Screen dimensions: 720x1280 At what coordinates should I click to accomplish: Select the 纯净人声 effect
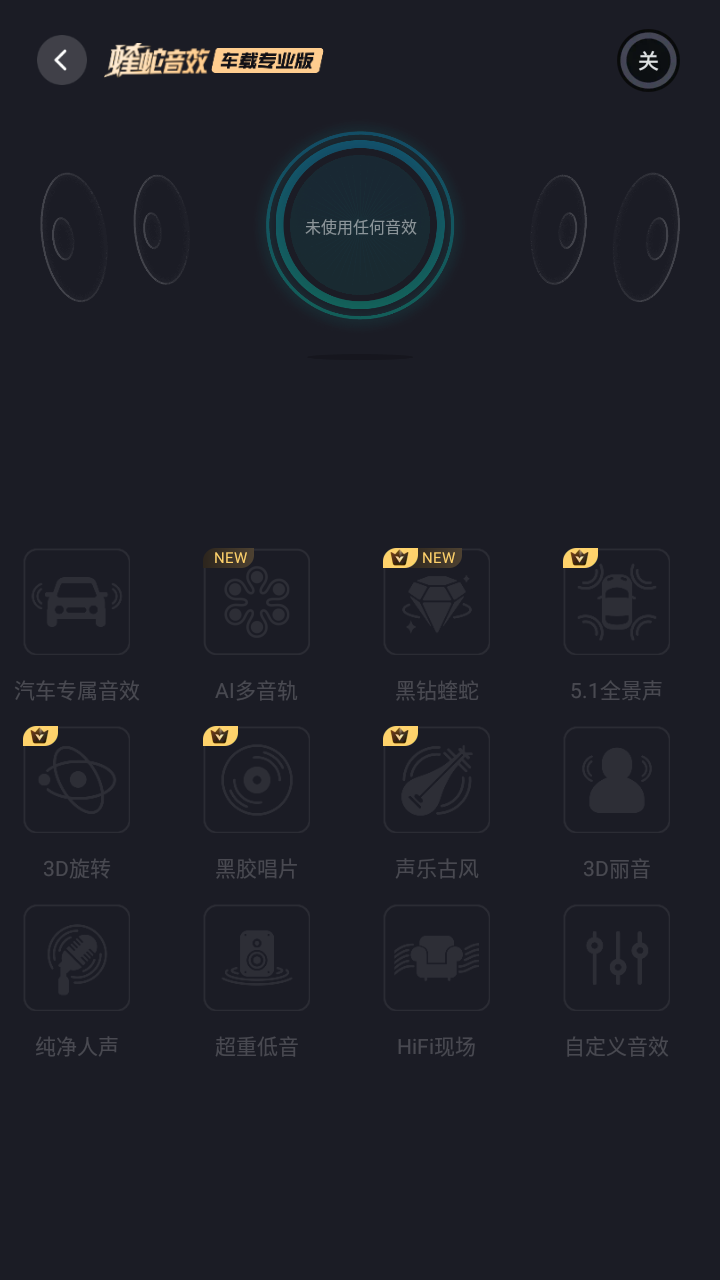point(77,958)
